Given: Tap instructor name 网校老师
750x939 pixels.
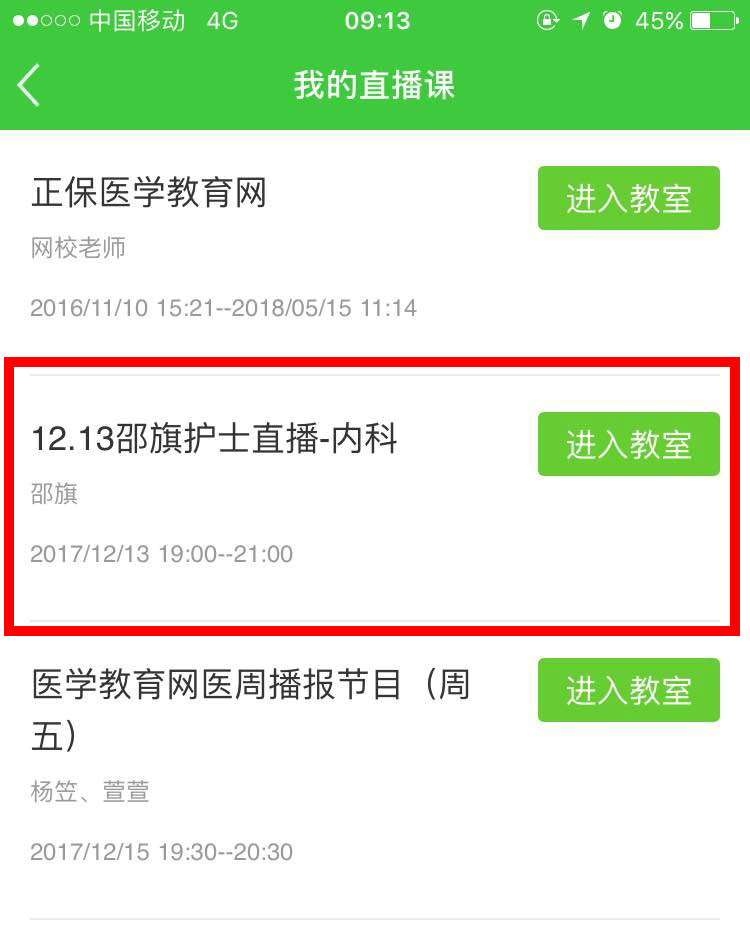Looking at the screenshot, I should (x=75, y=247).
